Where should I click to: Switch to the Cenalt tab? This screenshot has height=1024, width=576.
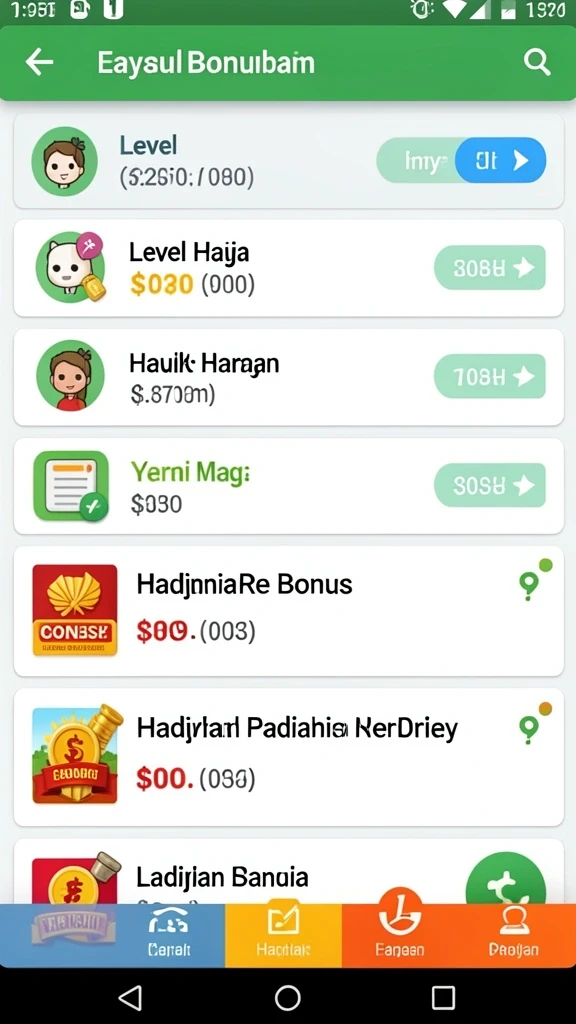169,935
